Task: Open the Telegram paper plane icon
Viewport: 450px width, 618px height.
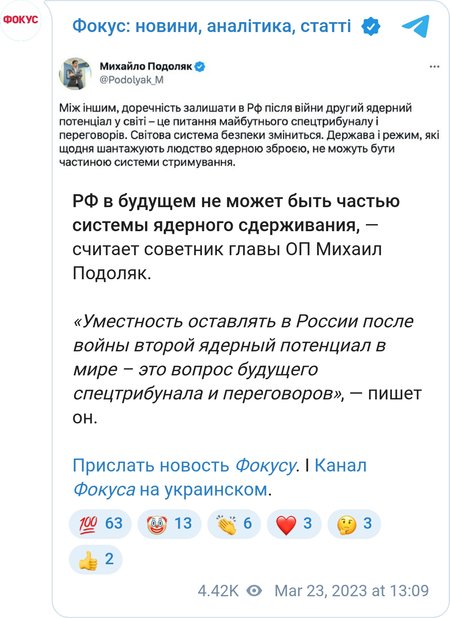Action: (416, 26)
